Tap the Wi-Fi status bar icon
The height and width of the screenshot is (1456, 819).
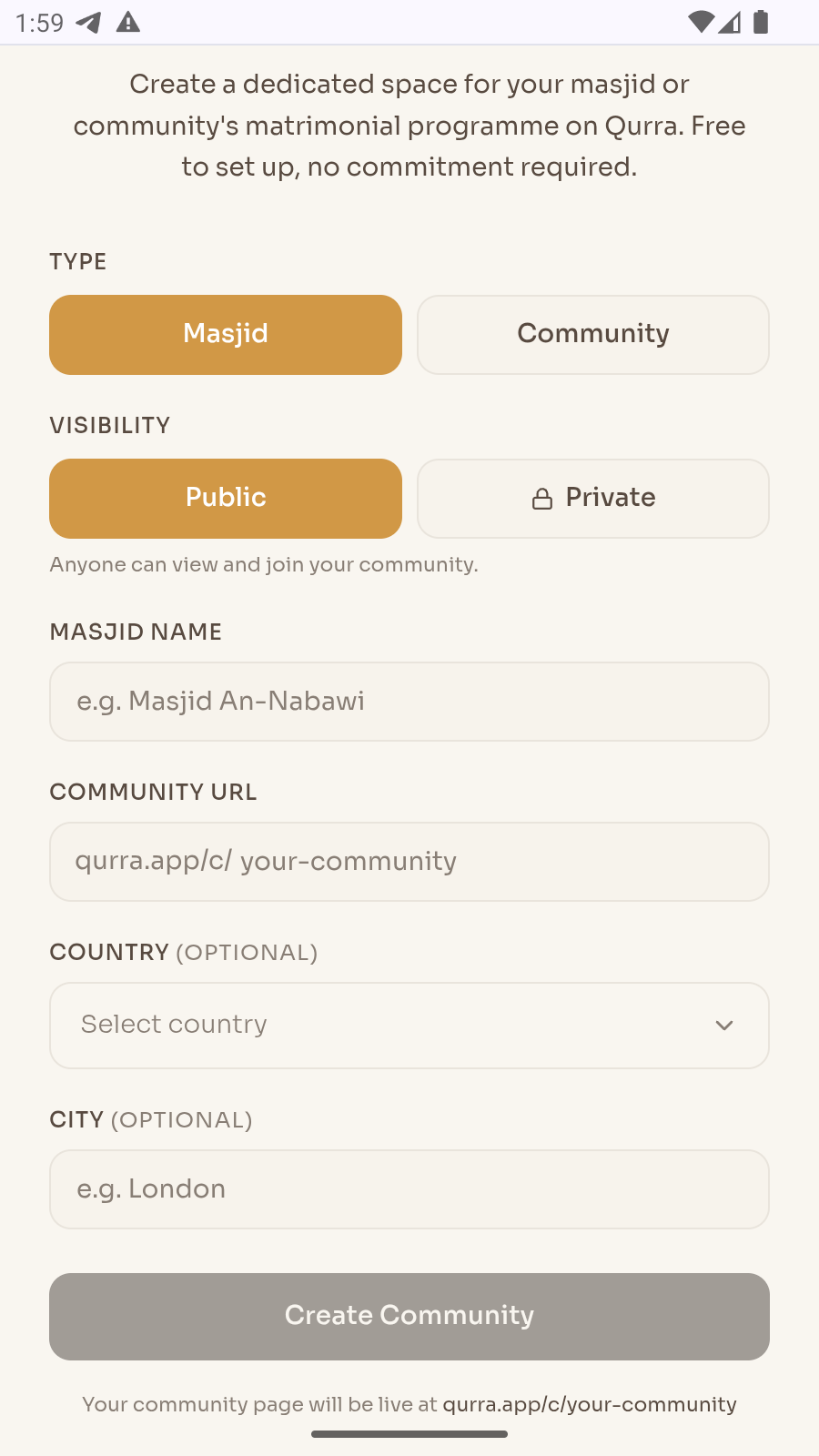point(701,22)
